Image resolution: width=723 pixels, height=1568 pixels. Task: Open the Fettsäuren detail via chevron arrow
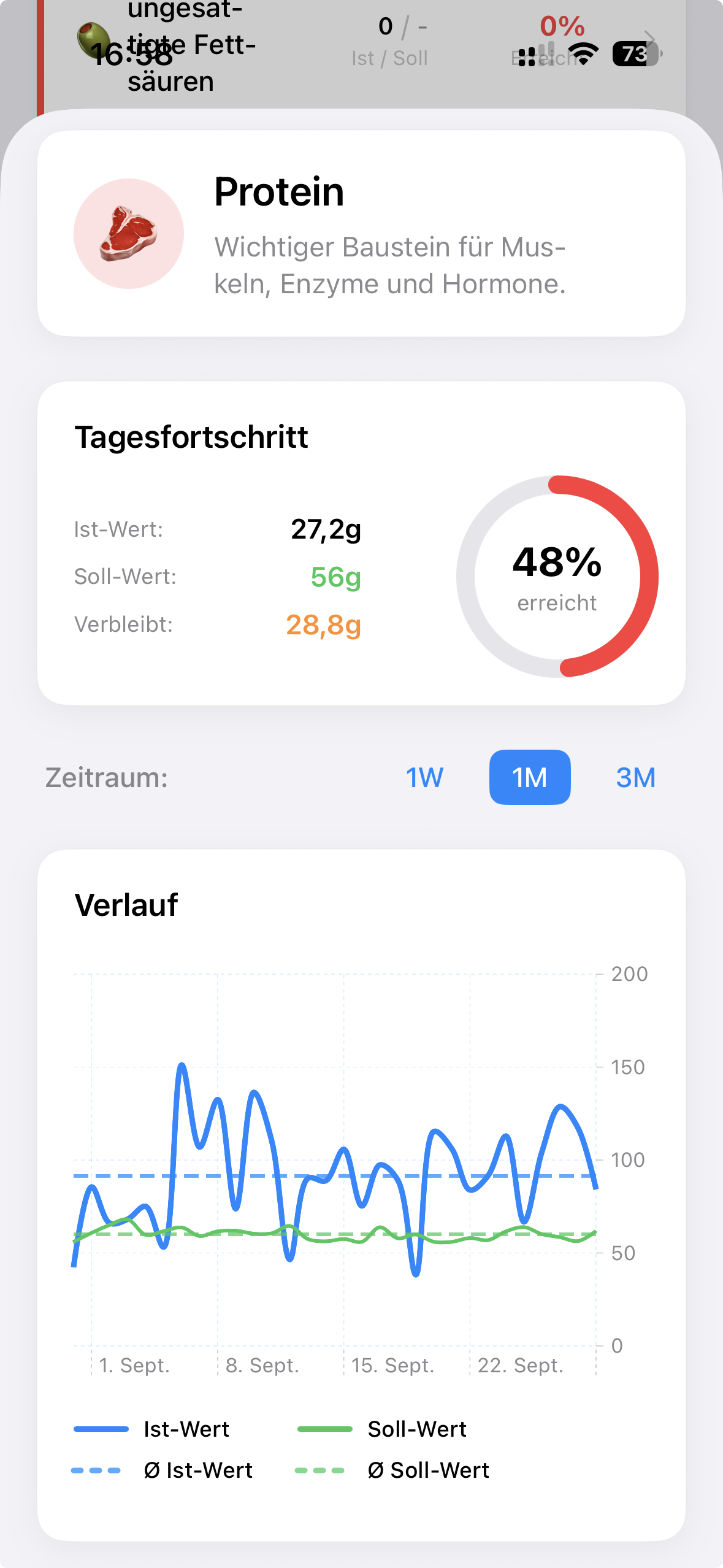(649, 38)
